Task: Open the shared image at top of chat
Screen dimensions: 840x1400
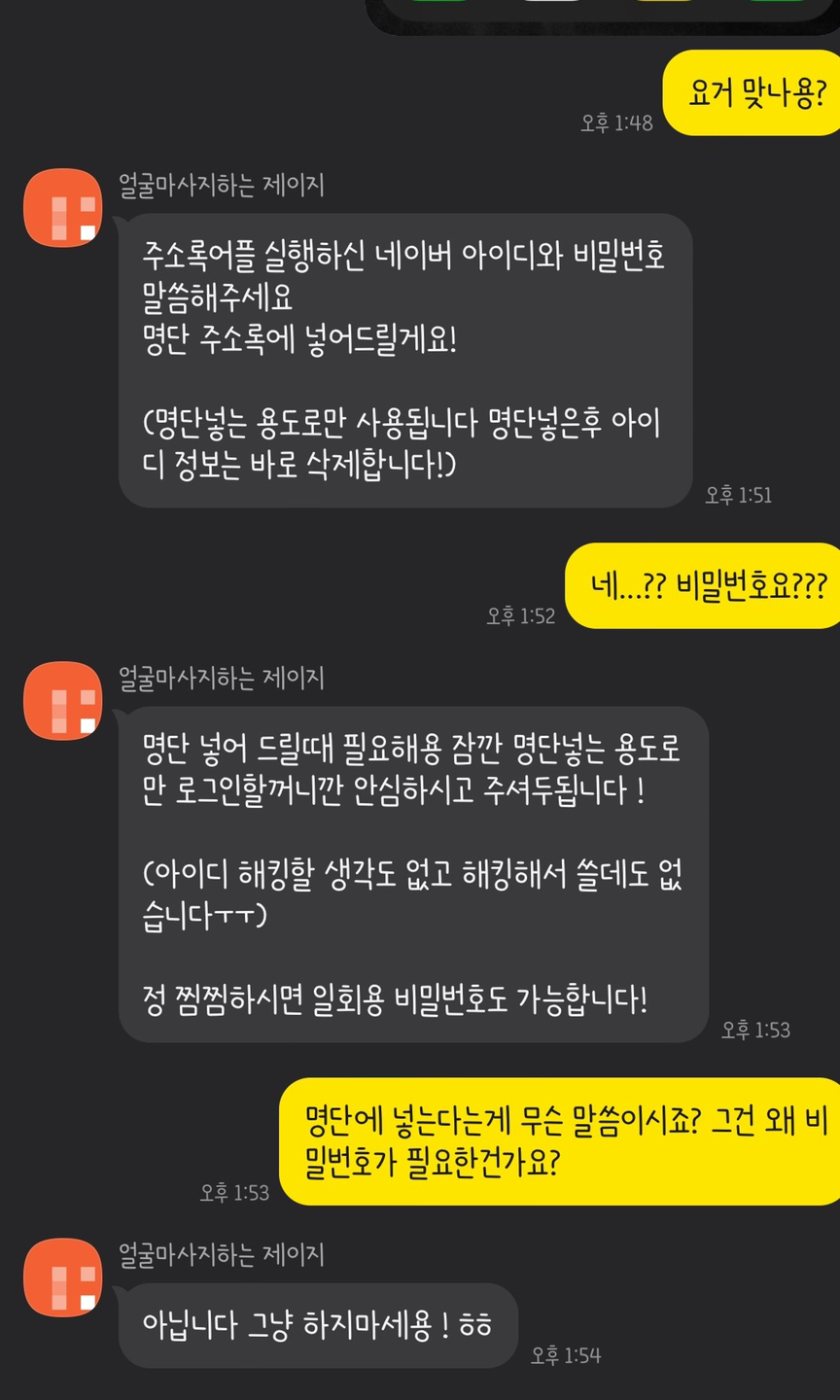Action: click(x=603, y=14)
